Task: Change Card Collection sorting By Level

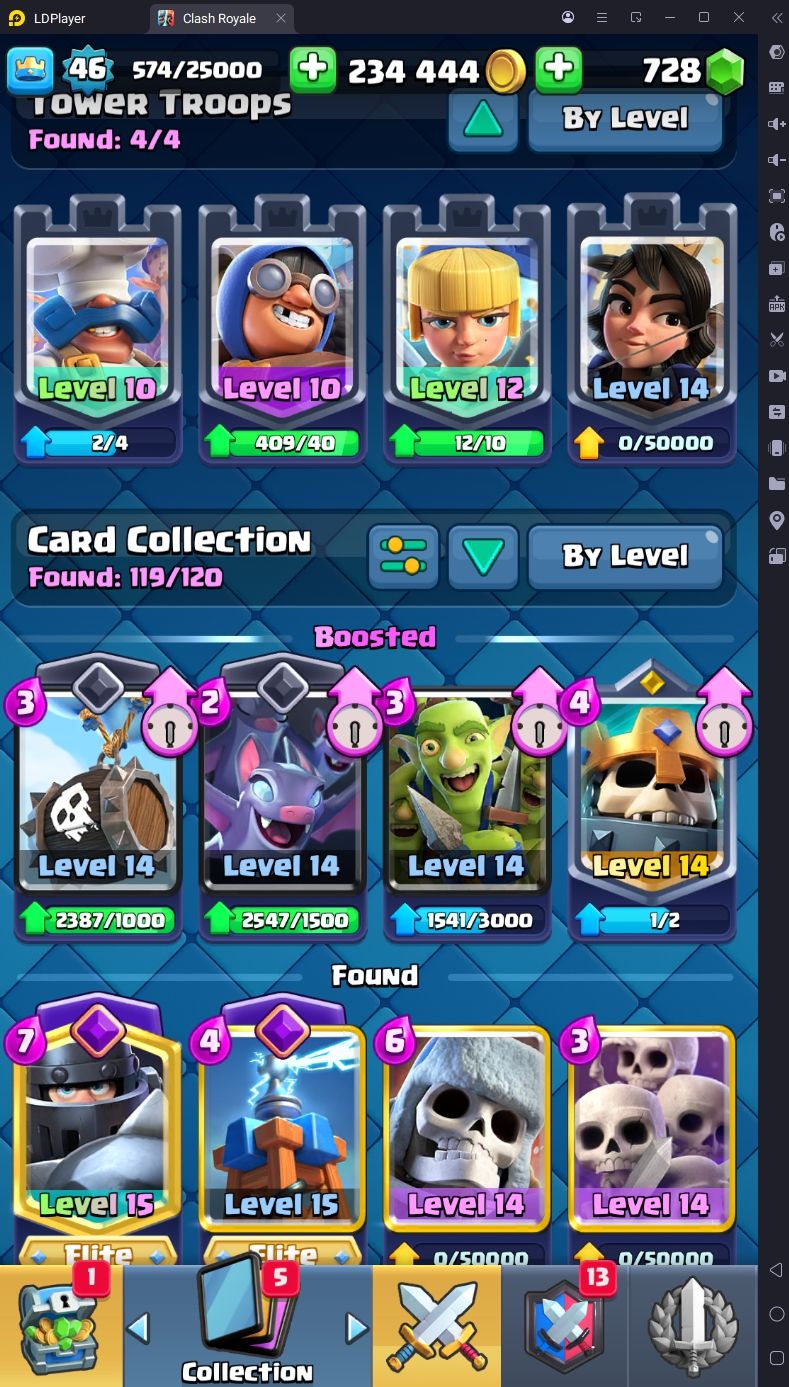Action: pyautogui.click(x=625, y=556)
